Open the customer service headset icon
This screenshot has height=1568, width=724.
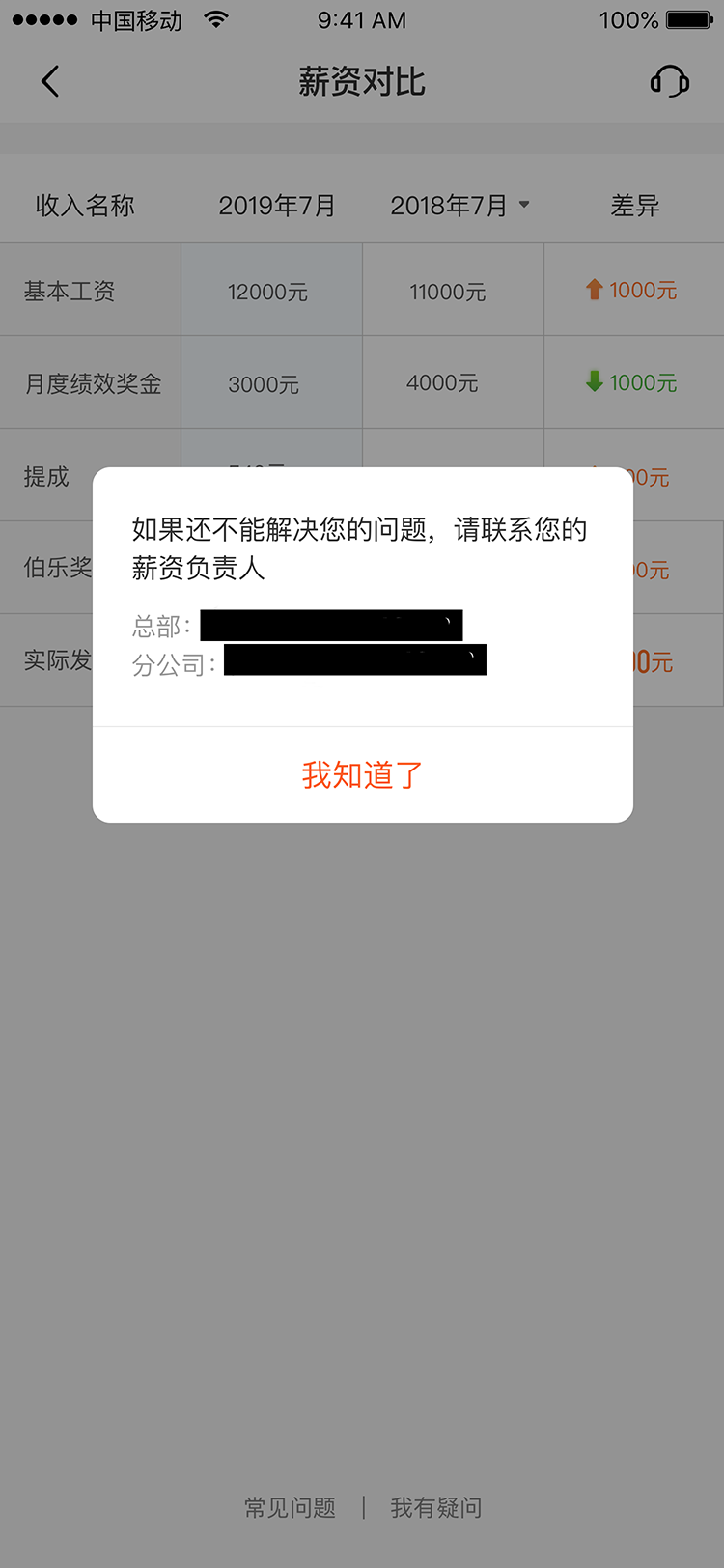tap(670, 81)
